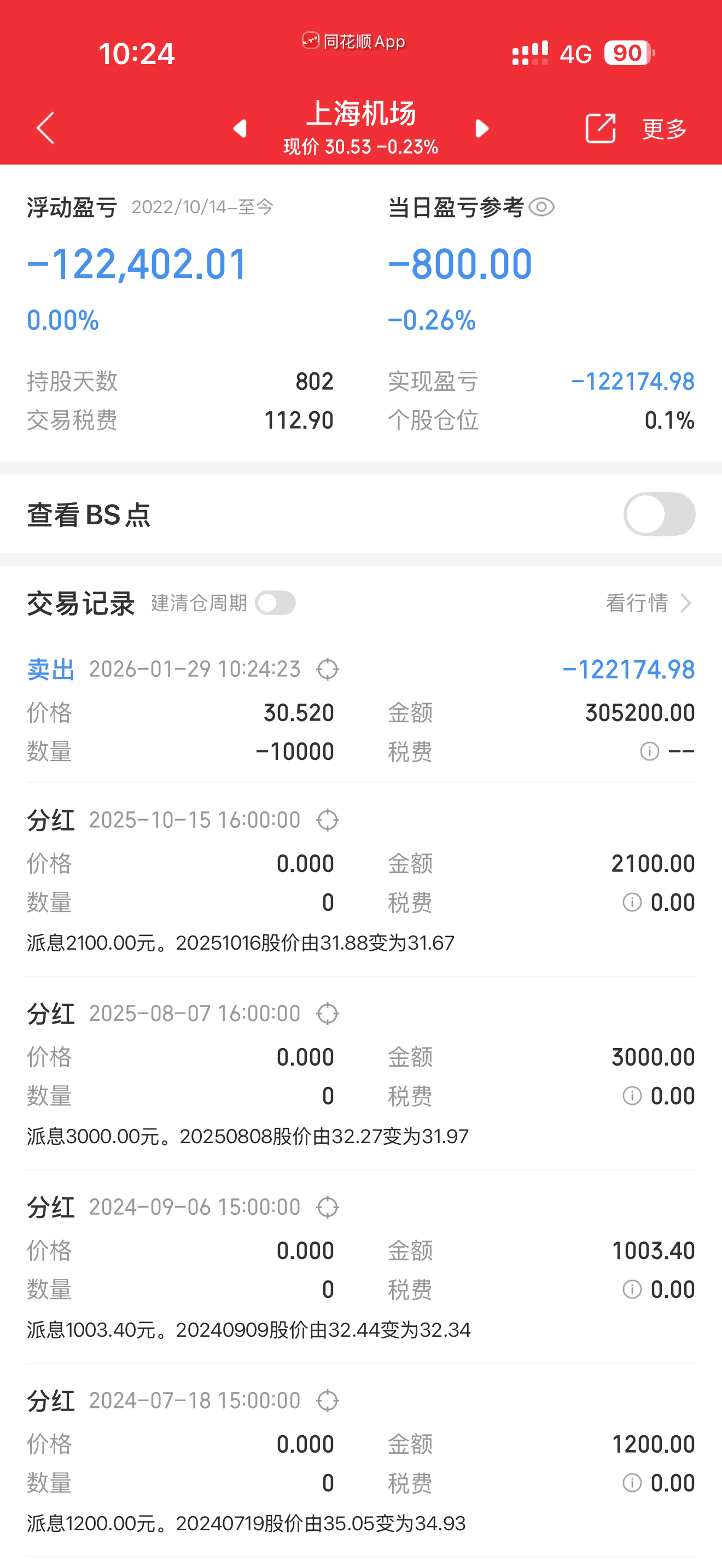Locate the 2025-08-07 分红 record
The width and height of the screenshot is (722, 1568).
click(x=328, y=1014)
